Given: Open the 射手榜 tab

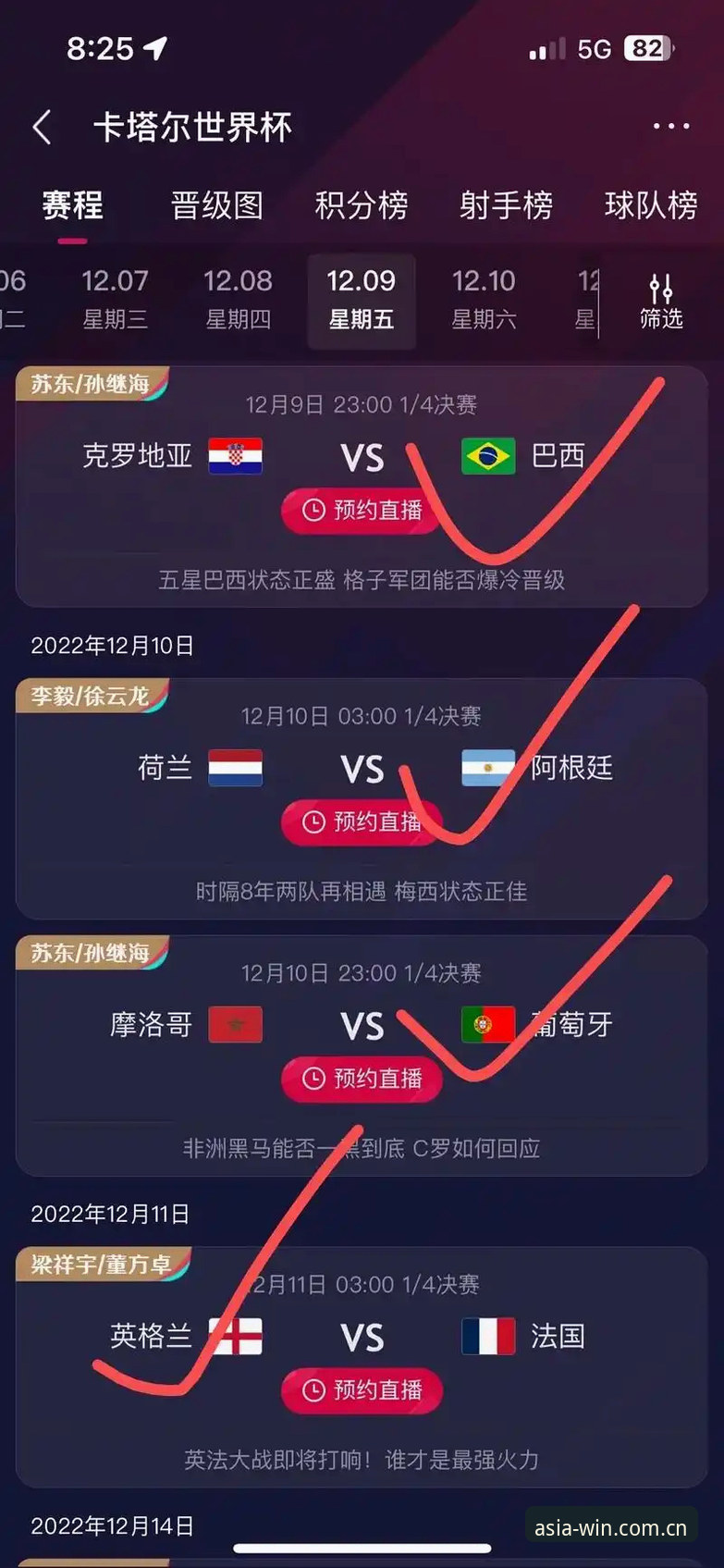Looking at the screenshot, I should pyautogui.click(x=506, y=204).
